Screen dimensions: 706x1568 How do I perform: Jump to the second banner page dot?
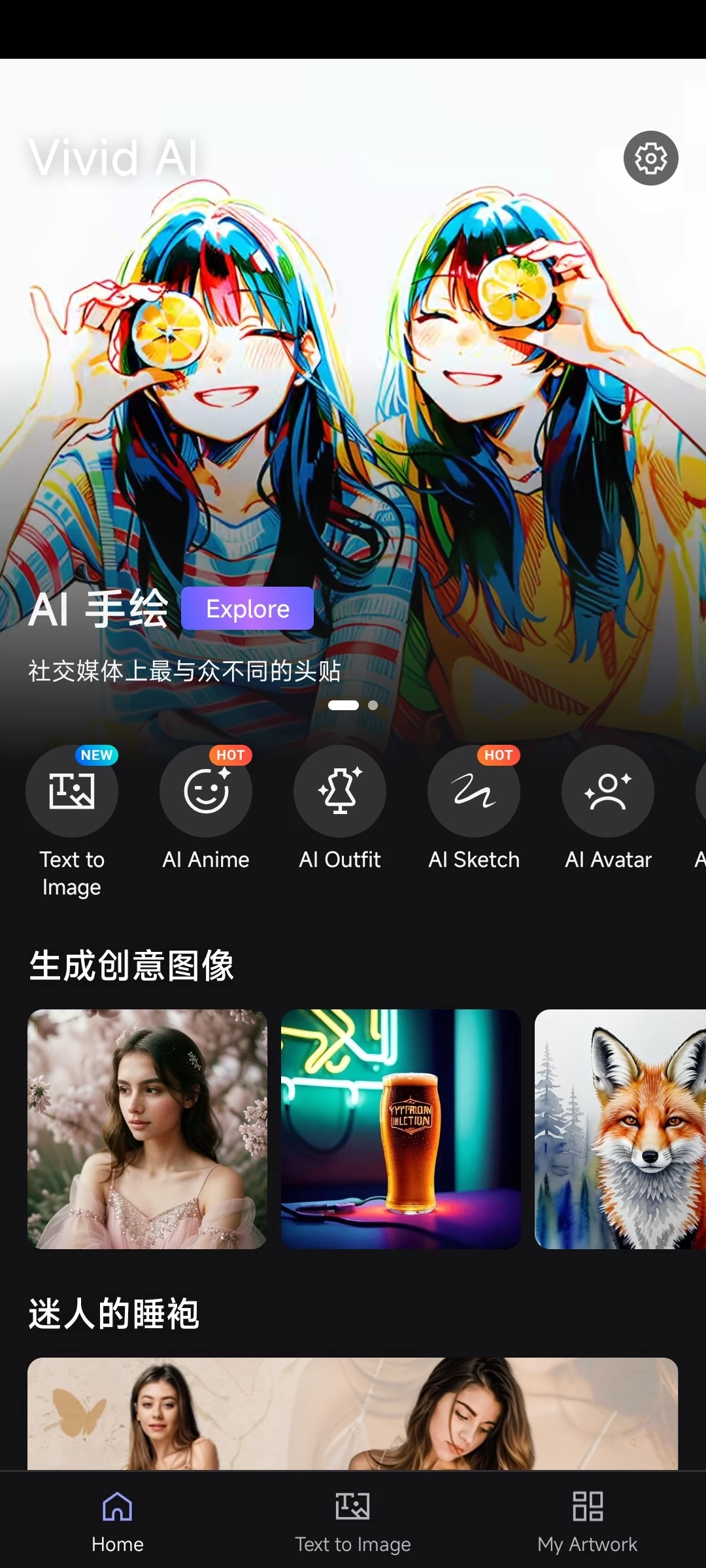373,706
